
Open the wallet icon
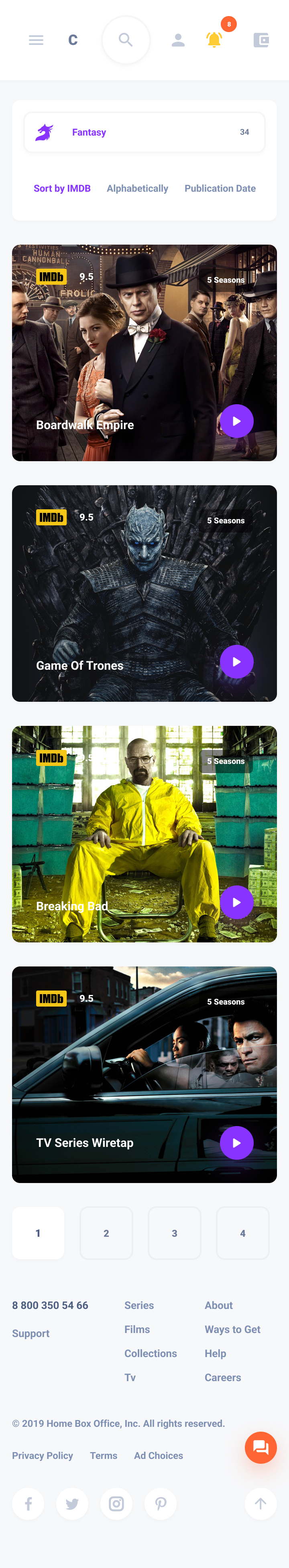(x=261, y=40)
